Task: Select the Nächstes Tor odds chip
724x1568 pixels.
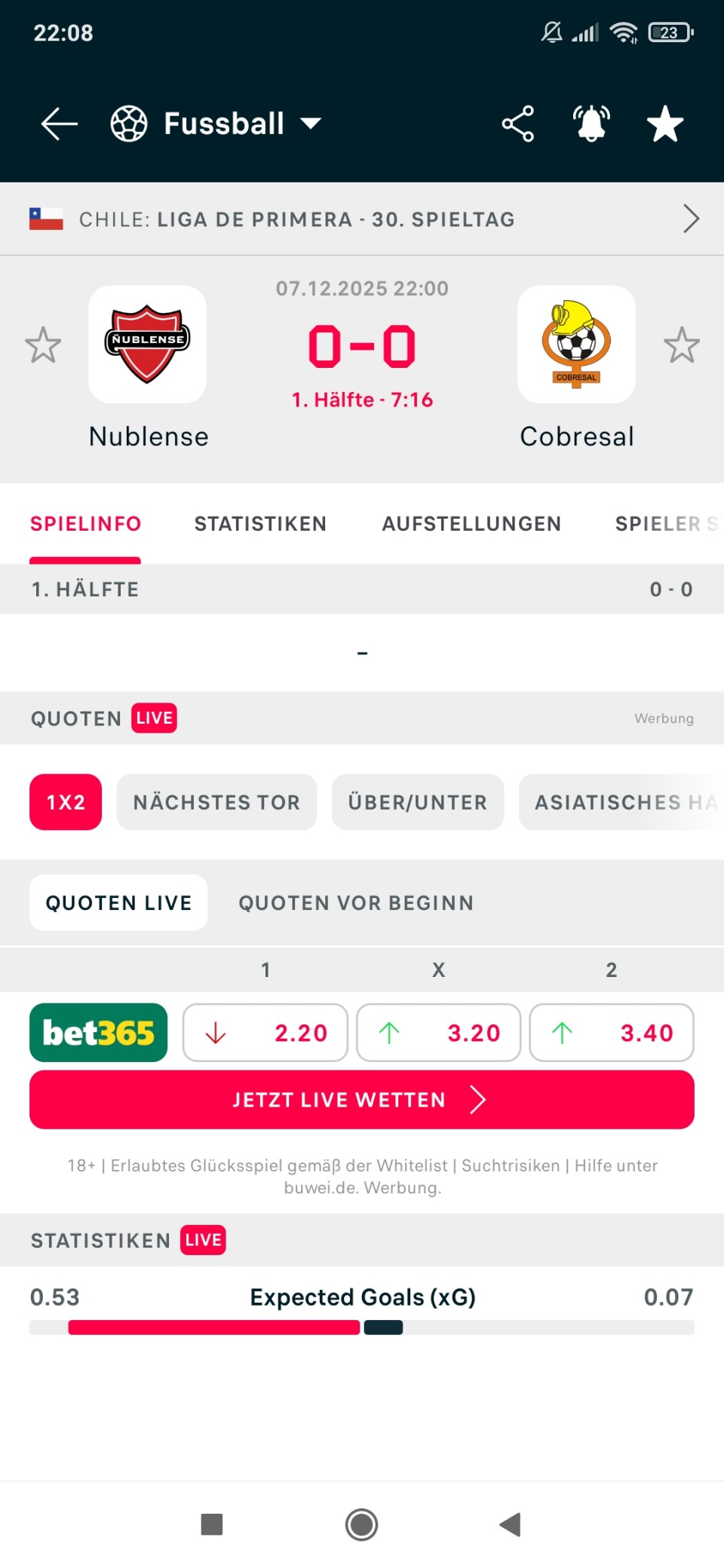Action: coord(216,802)
